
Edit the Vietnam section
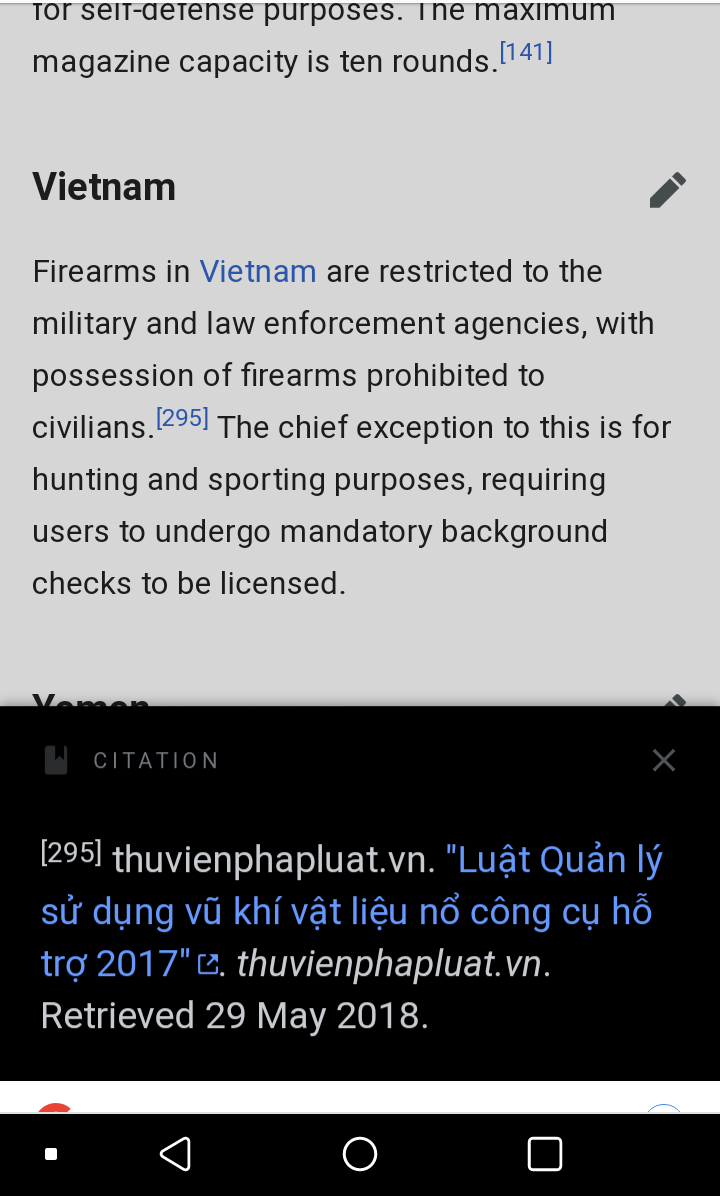pos(667,189)
